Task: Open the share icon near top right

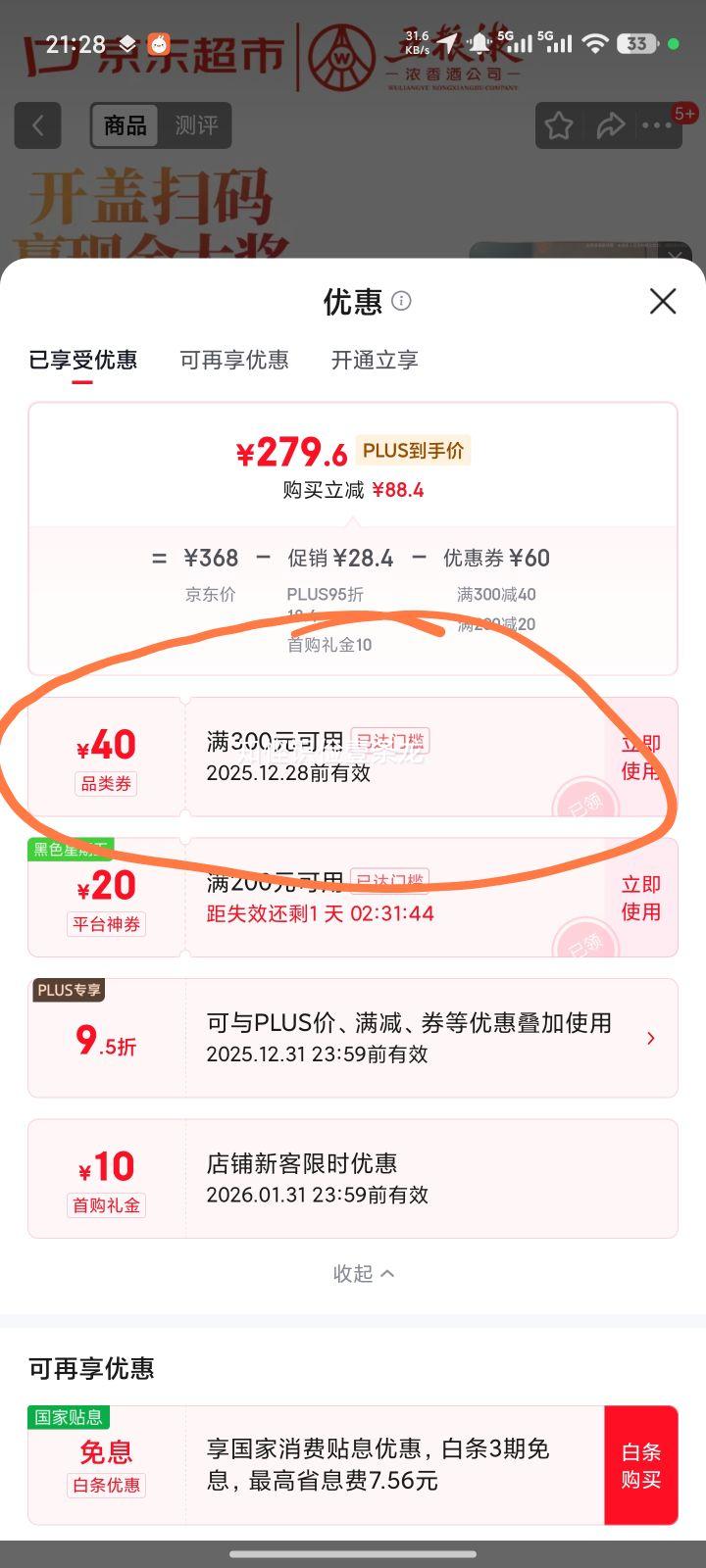Action: tap(613, 125)
